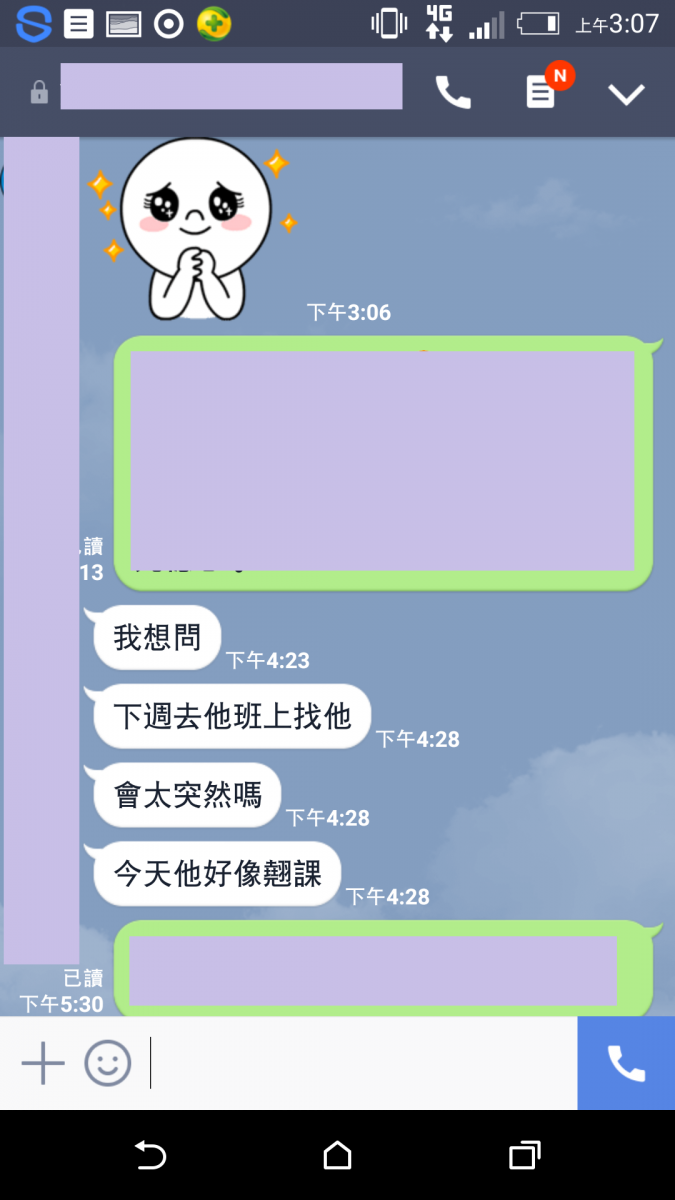Open the notes icon with N badge
The width and height of the screenshot is (675, 1200).
541,93
